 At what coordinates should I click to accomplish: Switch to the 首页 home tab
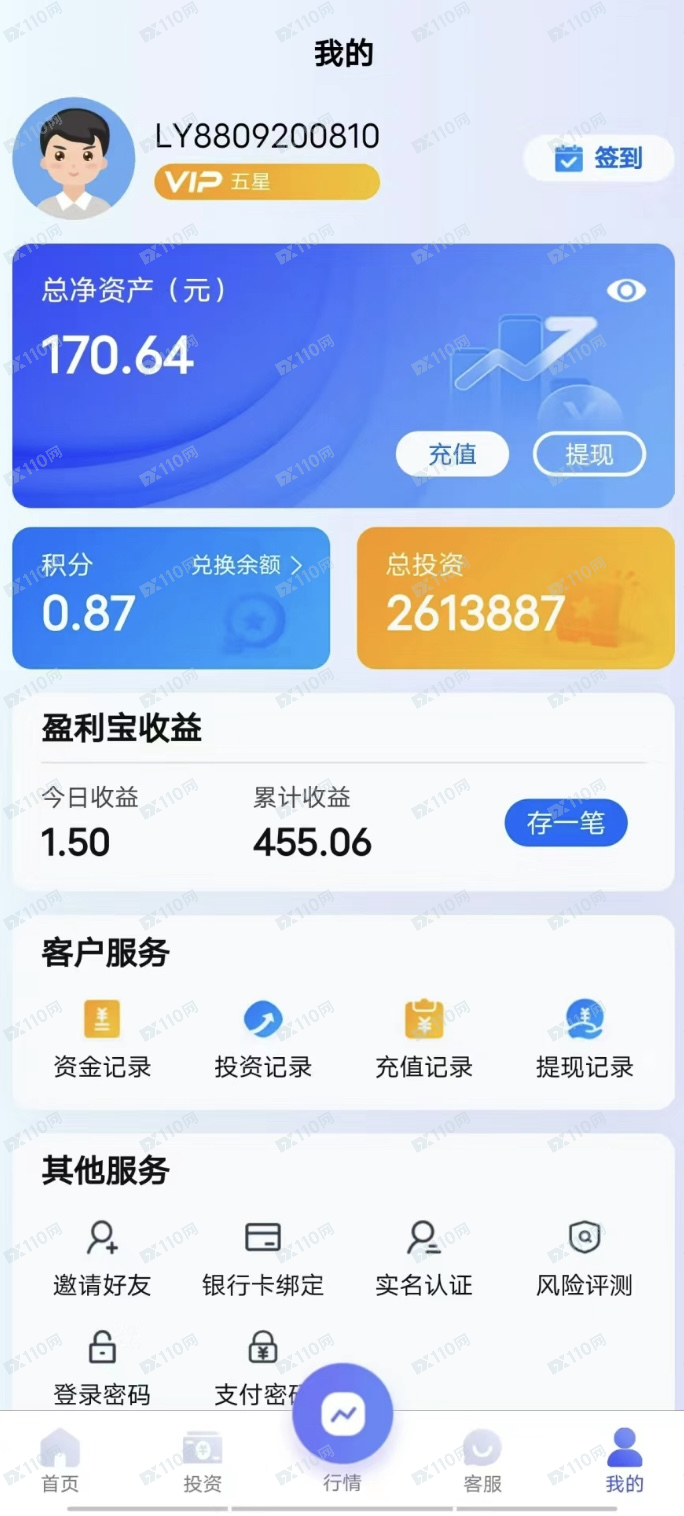click(x=60, y=1460)
